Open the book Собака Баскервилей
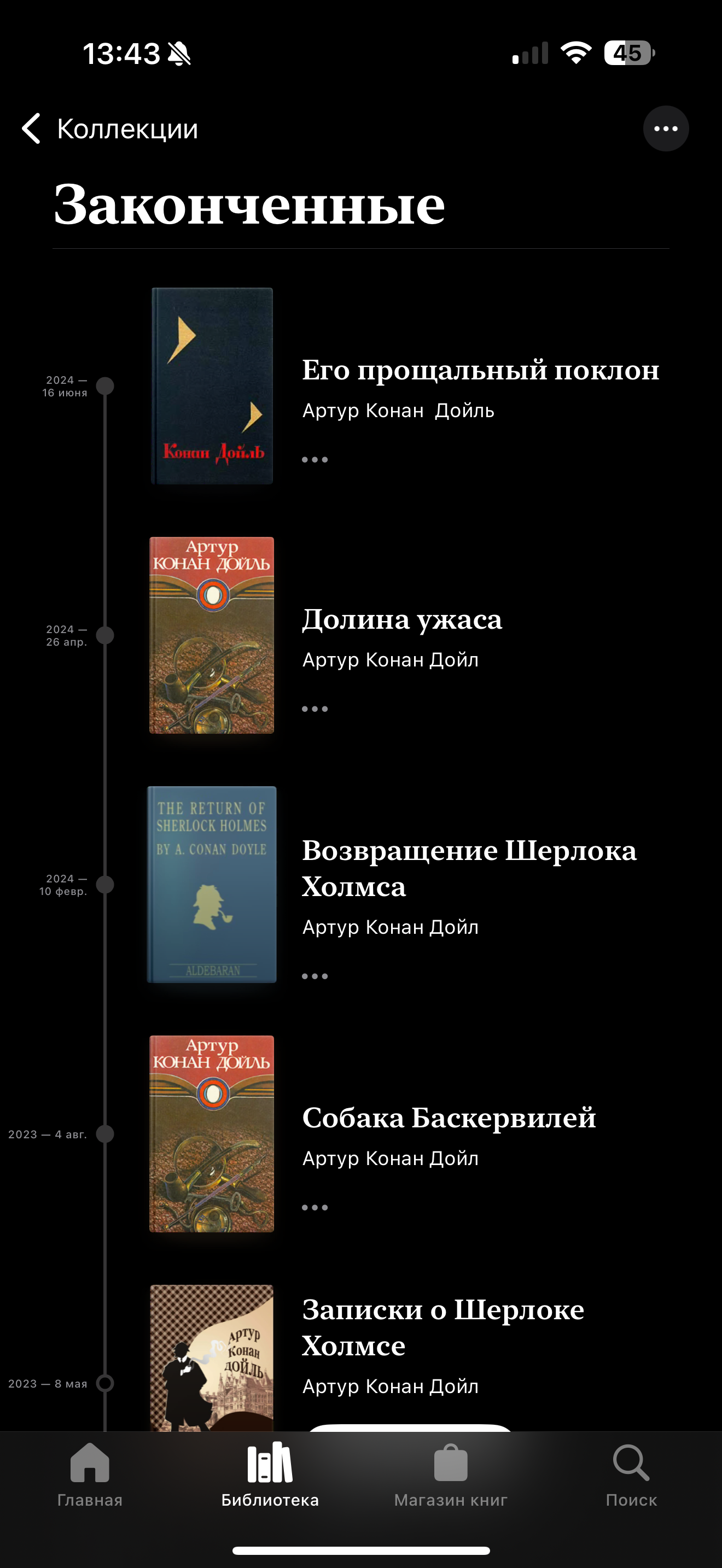 click(x=212, y=1133)
